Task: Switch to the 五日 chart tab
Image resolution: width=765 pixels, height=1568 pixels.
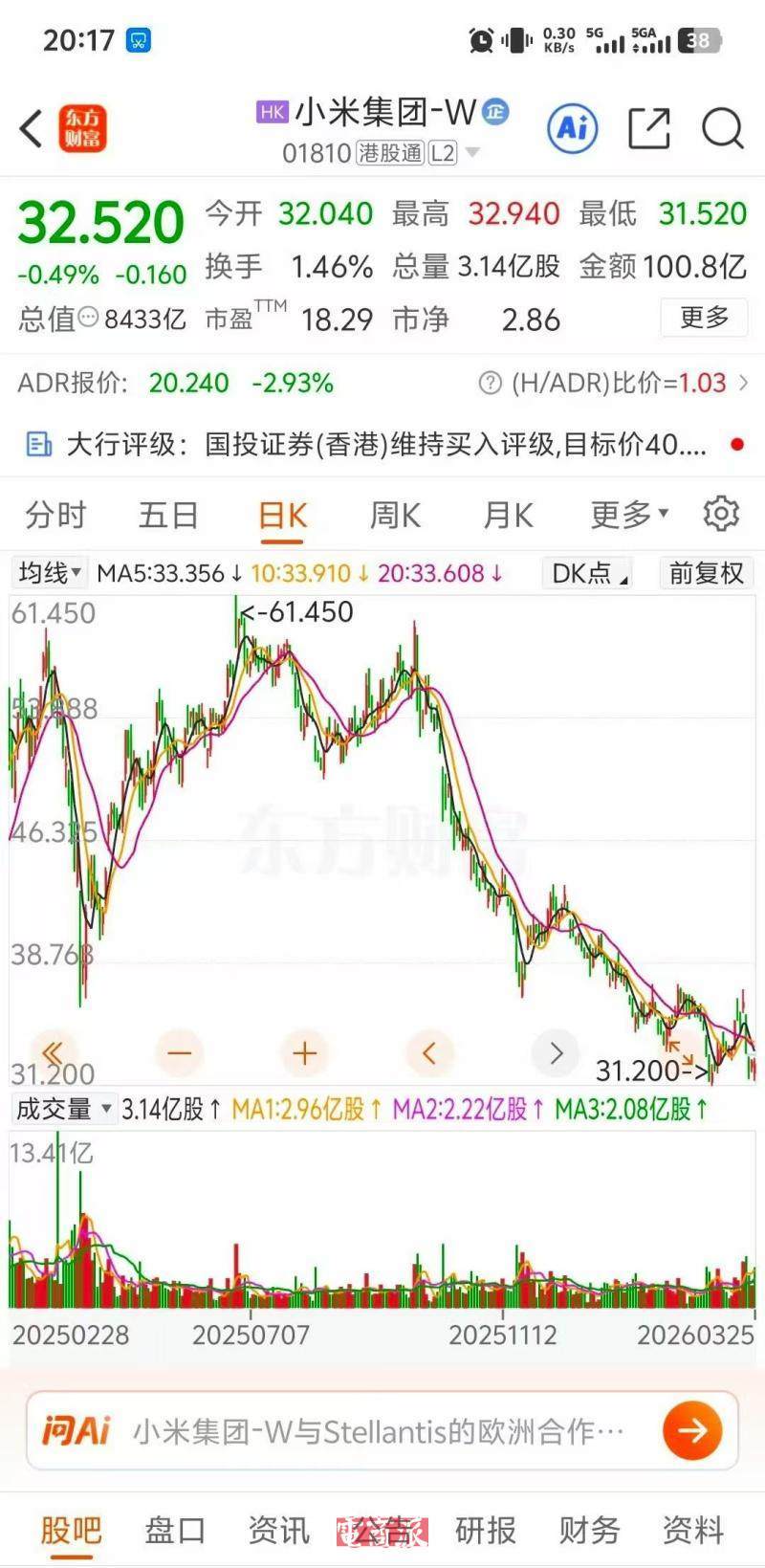Action: 168,516
